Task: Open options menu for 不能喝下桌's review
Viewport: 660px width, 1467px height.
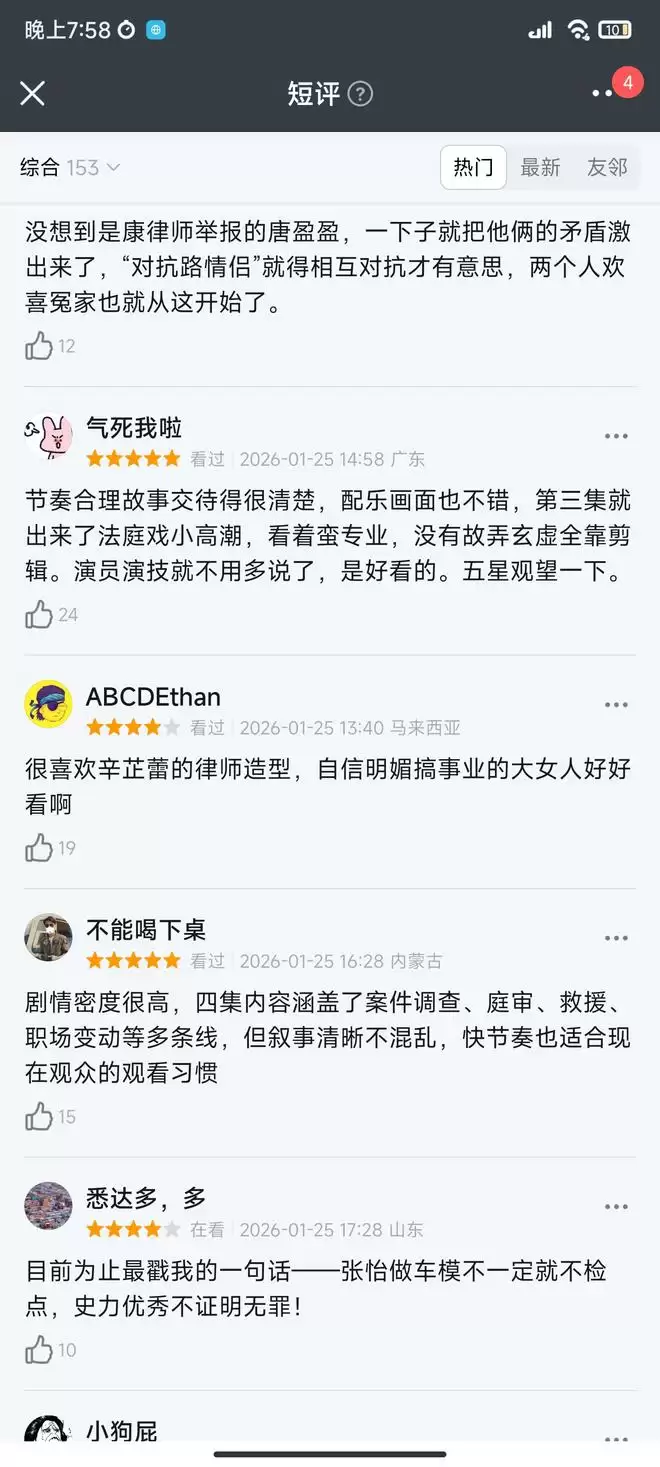Action: pyautogui.click(x=616, y=938)
